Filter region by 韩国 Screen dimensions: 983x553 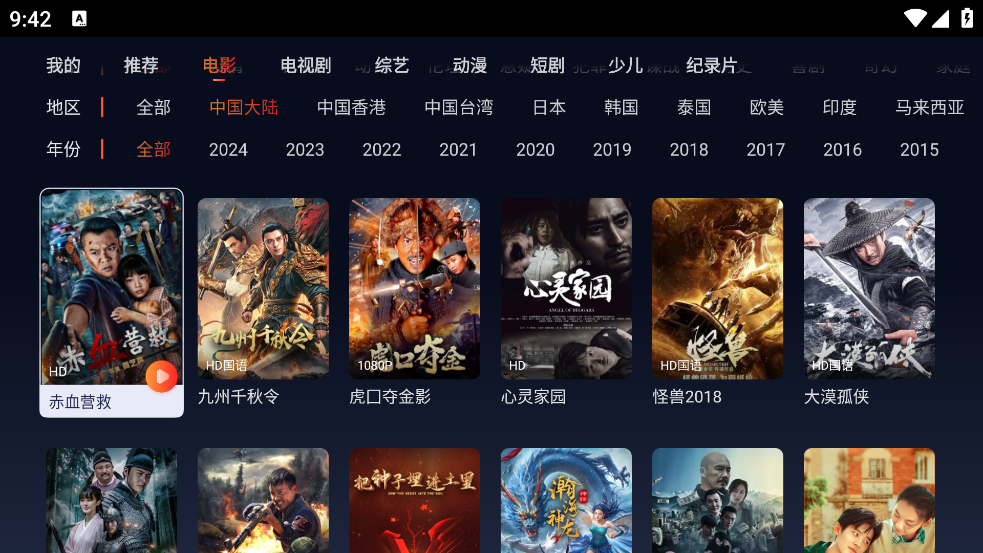[x=621, y=107]
